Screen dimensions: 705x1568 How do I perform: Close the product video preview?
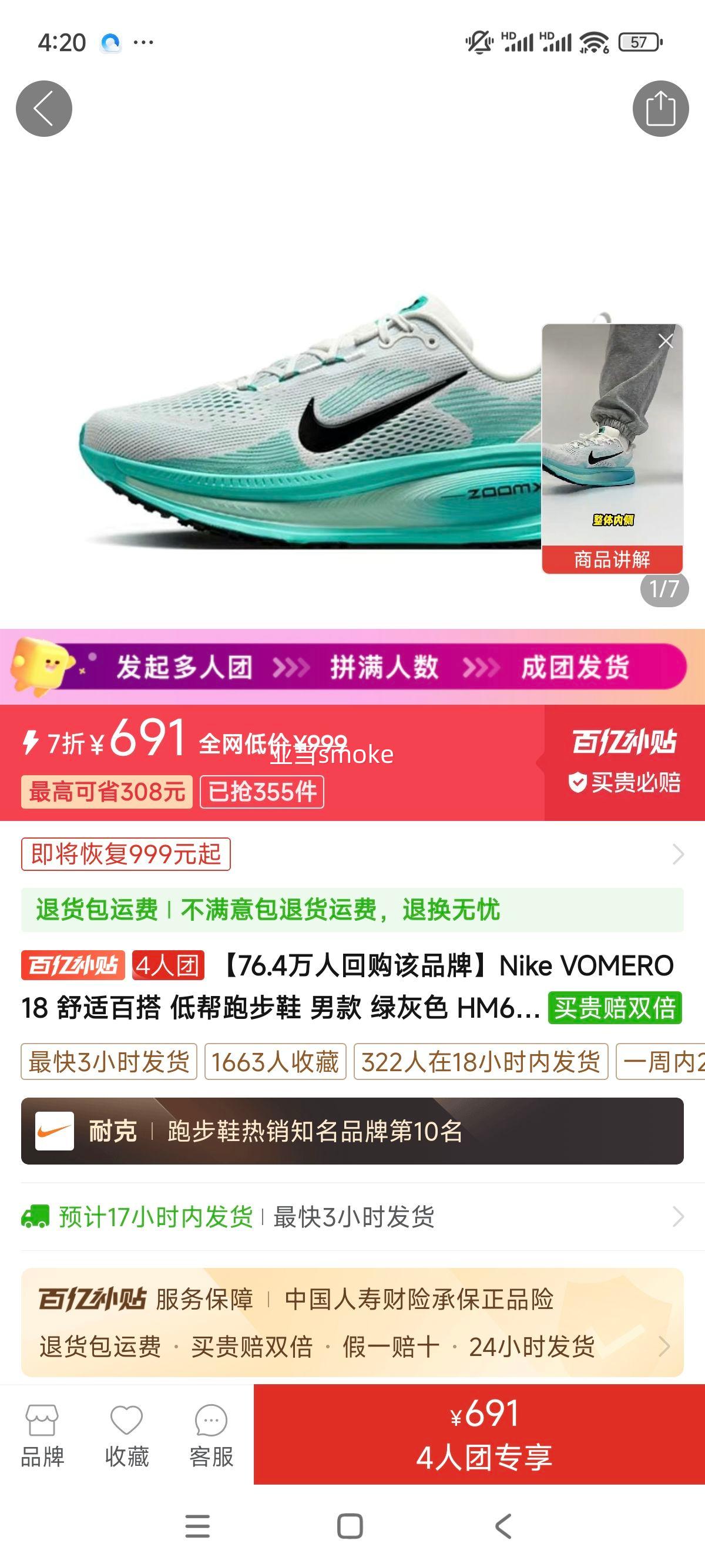coord(667,341)
